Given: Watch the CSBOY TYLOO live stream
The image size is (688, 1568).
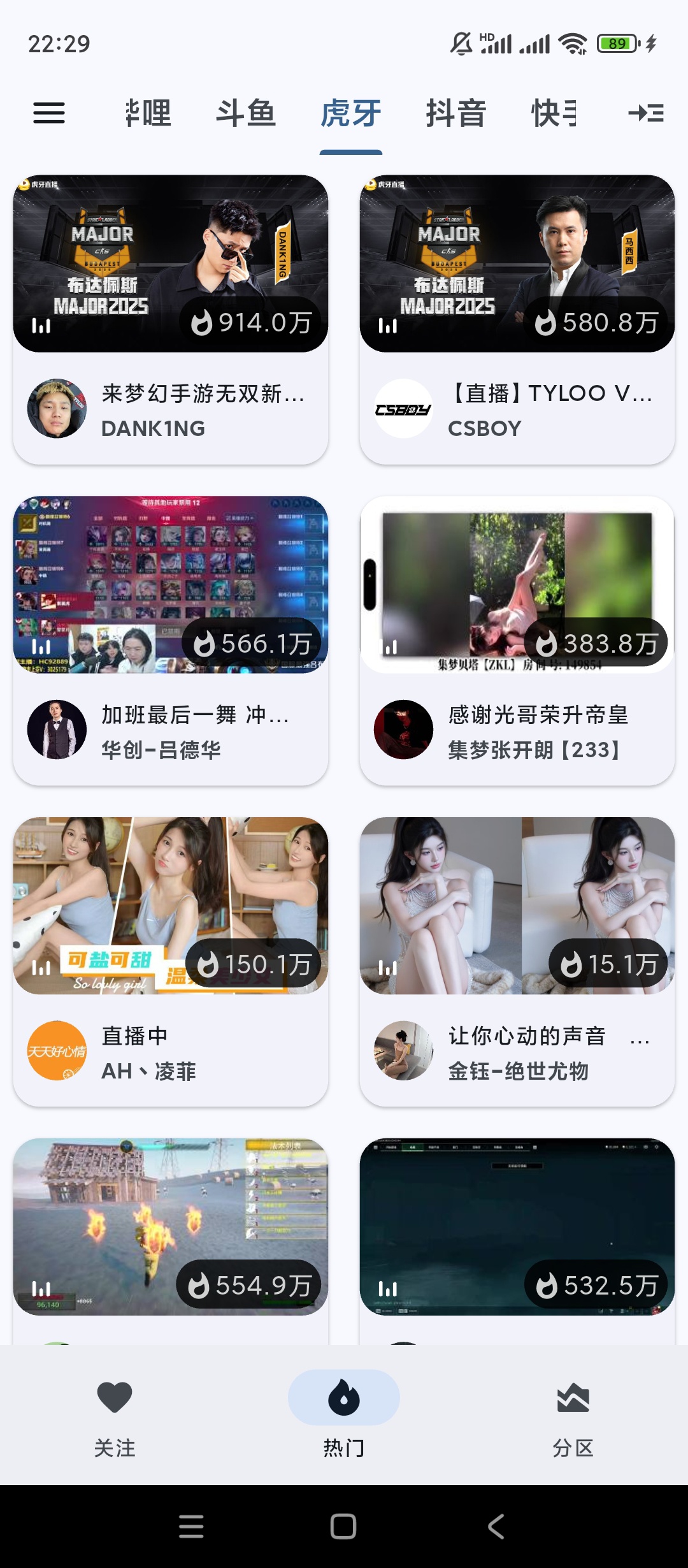Looking at the screenshot, I should tap(517, 319).
